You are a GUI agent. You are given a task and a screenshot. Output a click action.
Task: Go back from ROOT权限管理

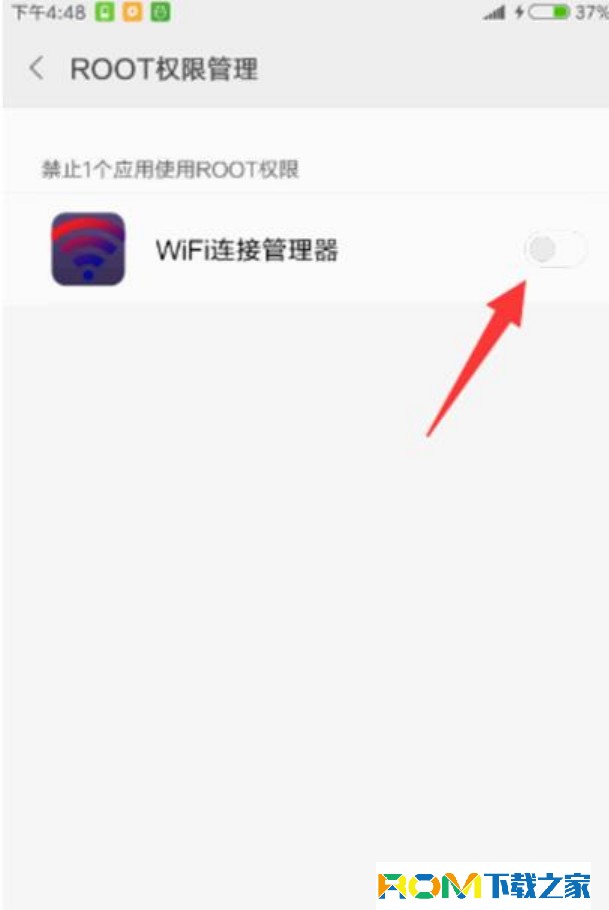coord(37,69)
